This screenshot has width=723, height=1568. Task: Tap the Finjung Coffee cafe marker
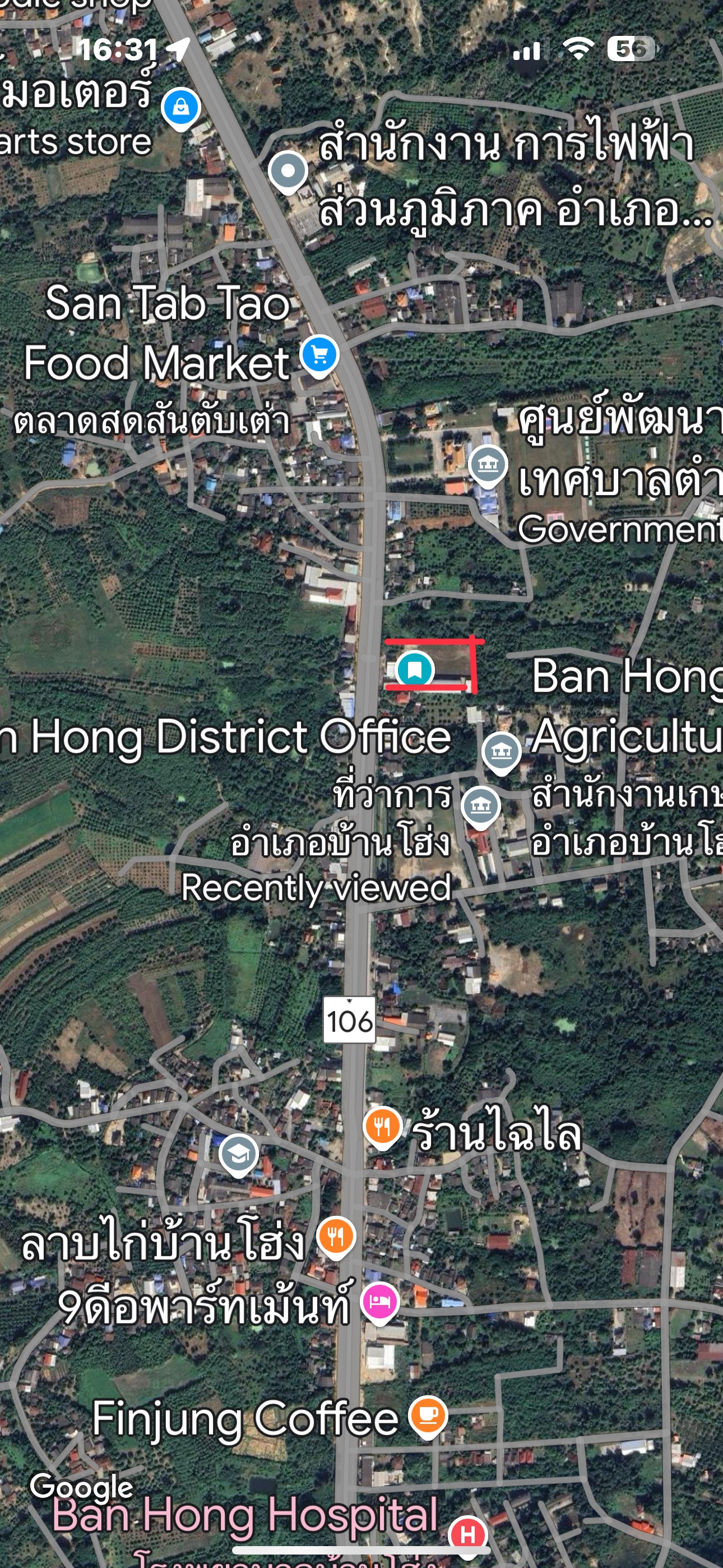pyautogui.click(x=428, y=1417)
